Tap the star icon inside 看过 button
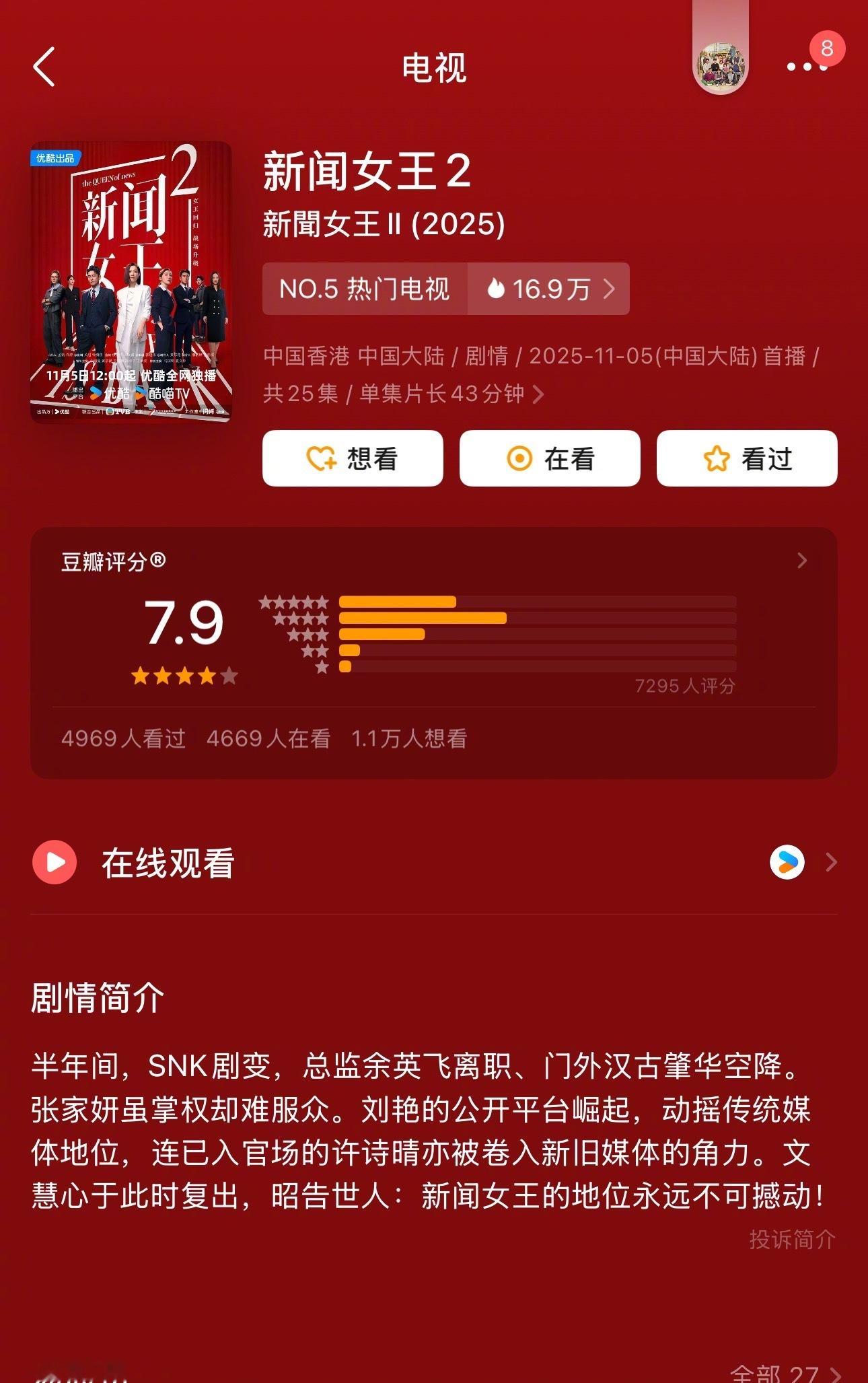 [x=718, y=458]
